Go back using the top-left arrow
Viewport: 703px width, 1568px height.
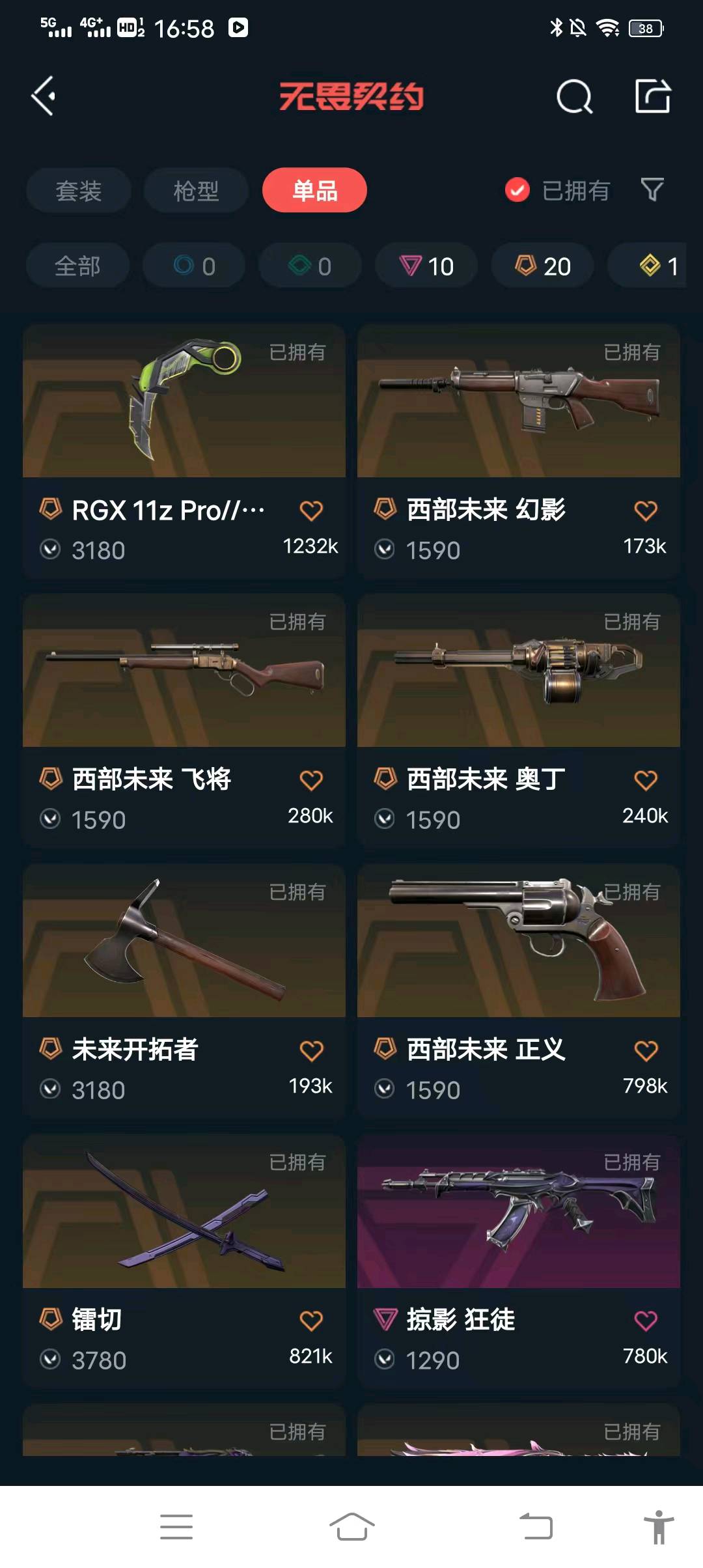click(x=44, y=96)
